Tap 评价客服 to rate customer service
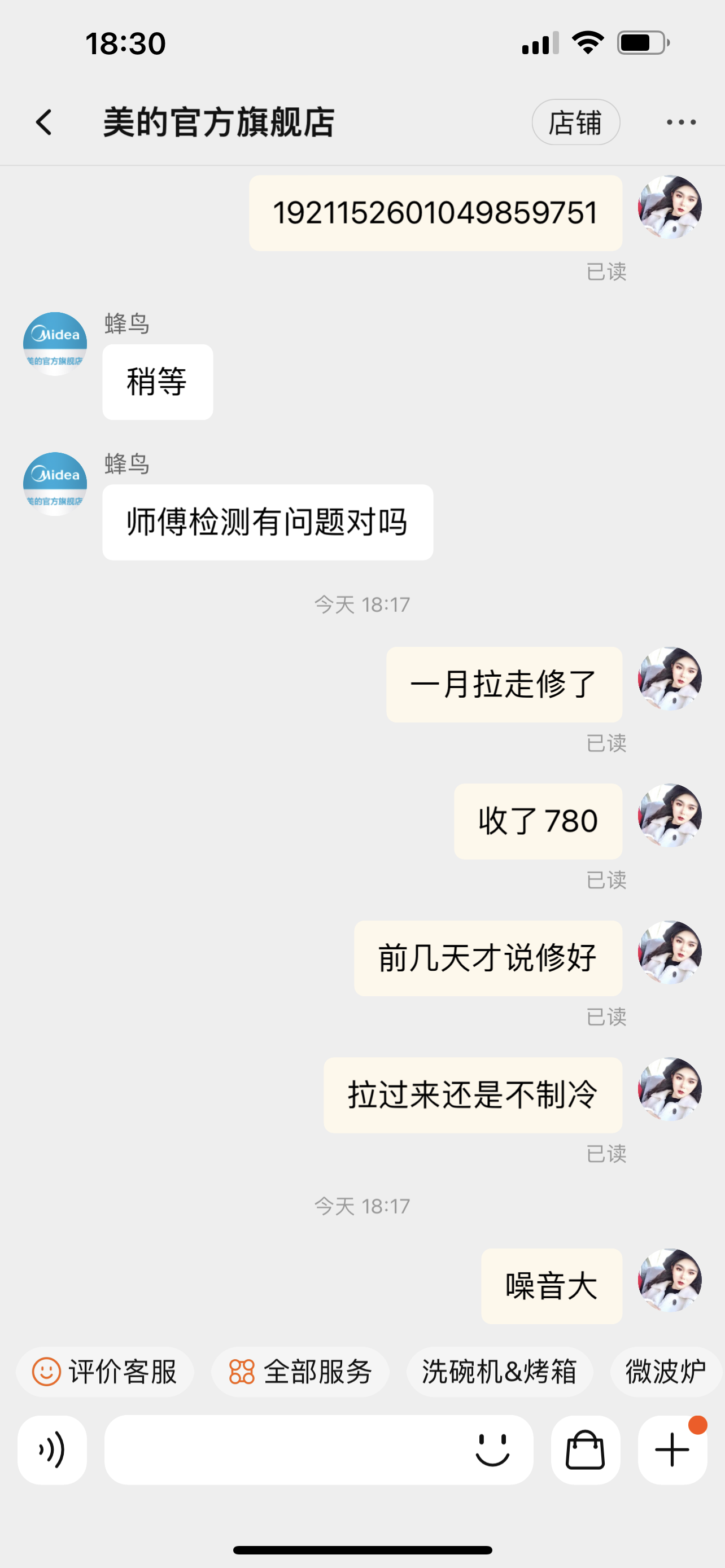Image resolution: width=725 pixels, height=1568 pixels. click(x=104, y=1372)
